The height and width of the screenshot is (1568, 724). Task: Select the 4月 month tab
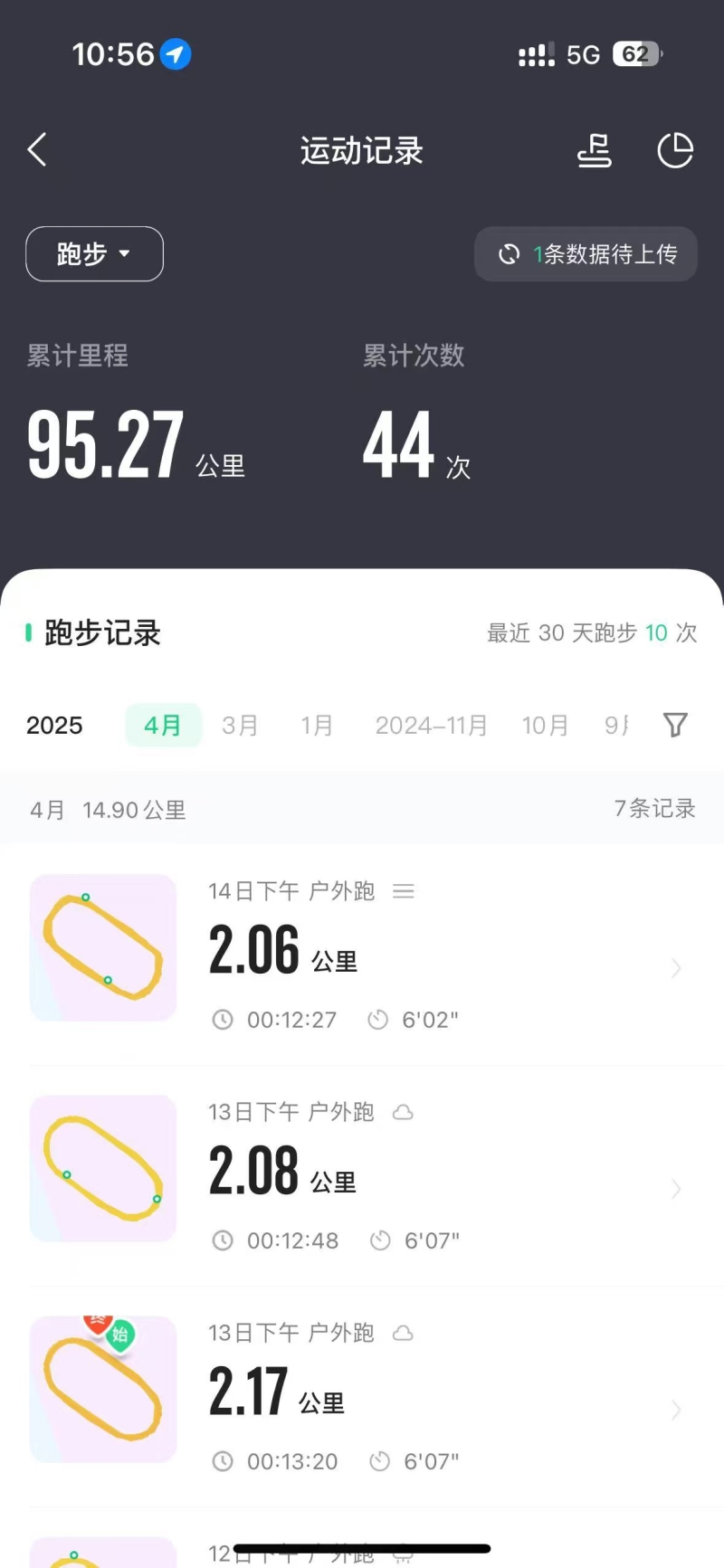(x=163, y=726)
